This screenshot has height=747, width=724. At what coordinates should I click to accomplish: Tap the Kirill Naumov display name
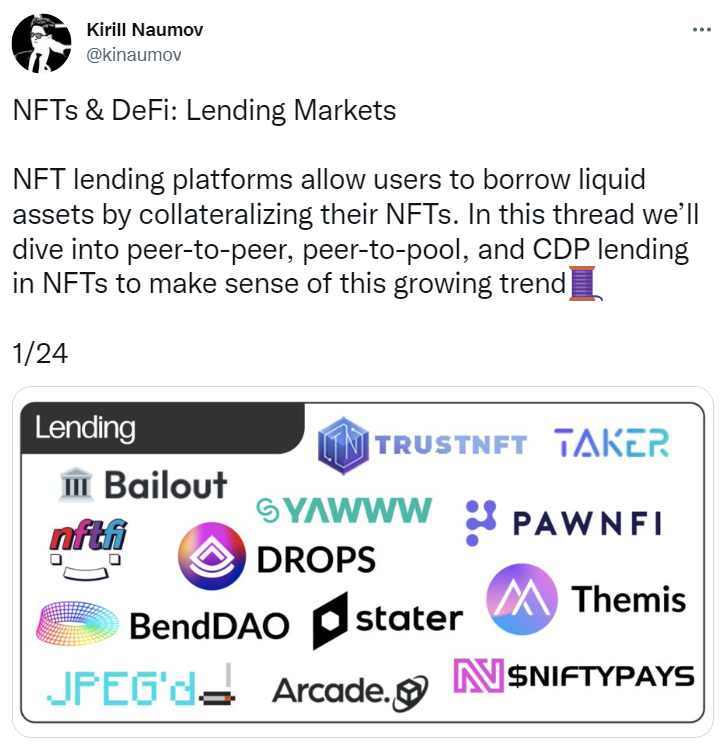click(145, 30)
